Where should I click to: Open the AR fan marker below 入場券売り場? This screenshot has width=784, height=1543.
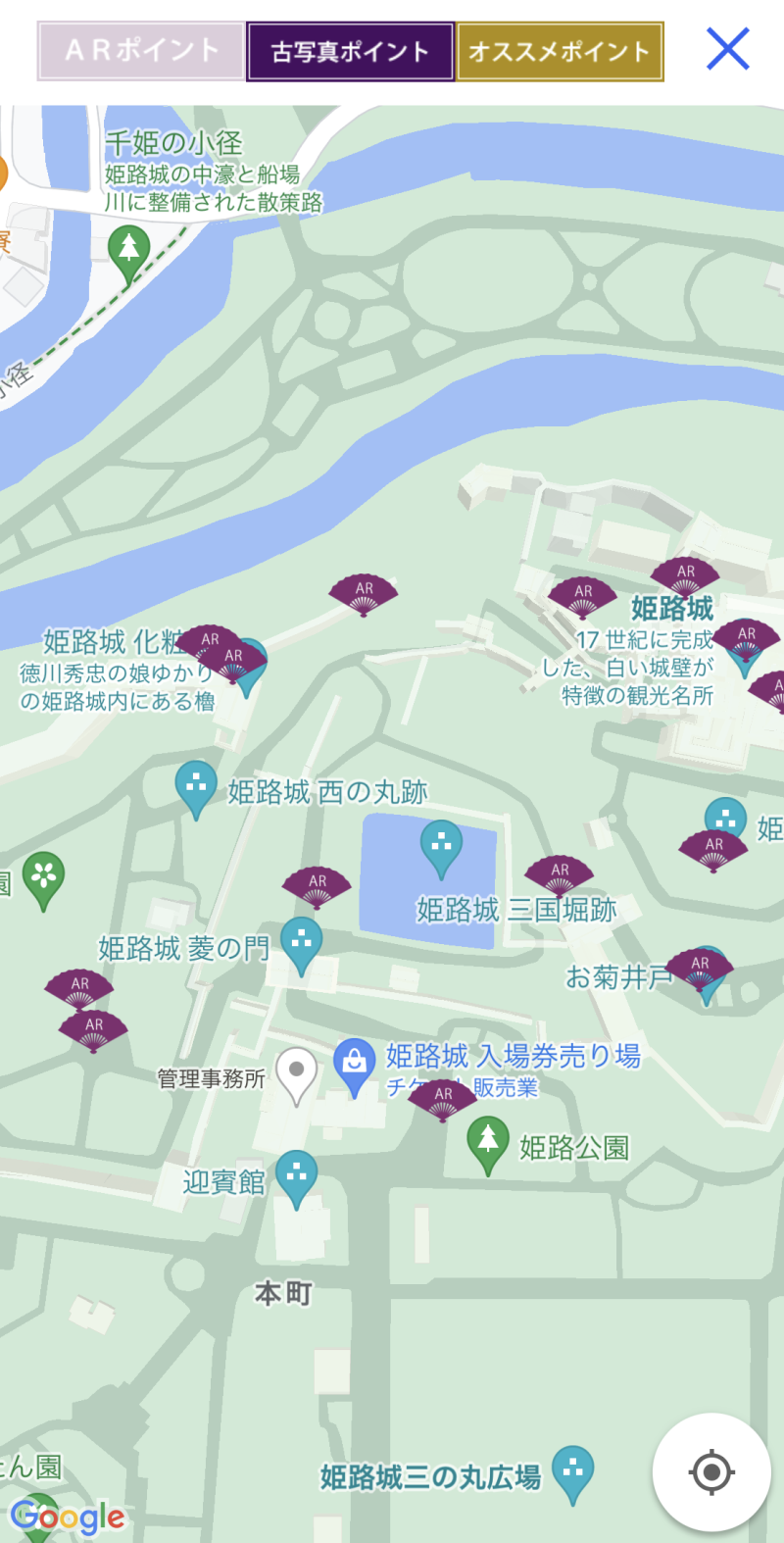[x=443, y=1099]
